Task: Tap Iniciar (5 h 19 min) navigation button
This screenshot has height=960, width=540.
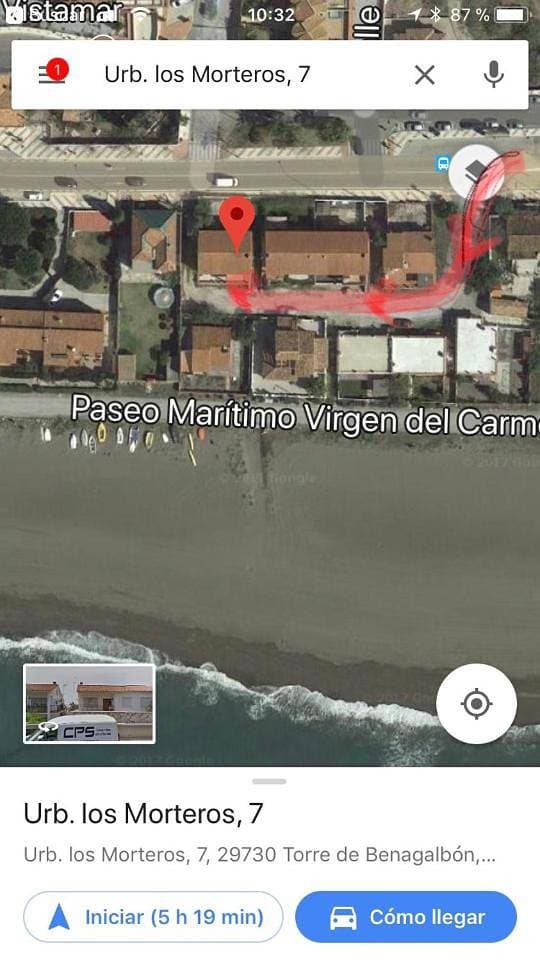Action: point(153,917)
